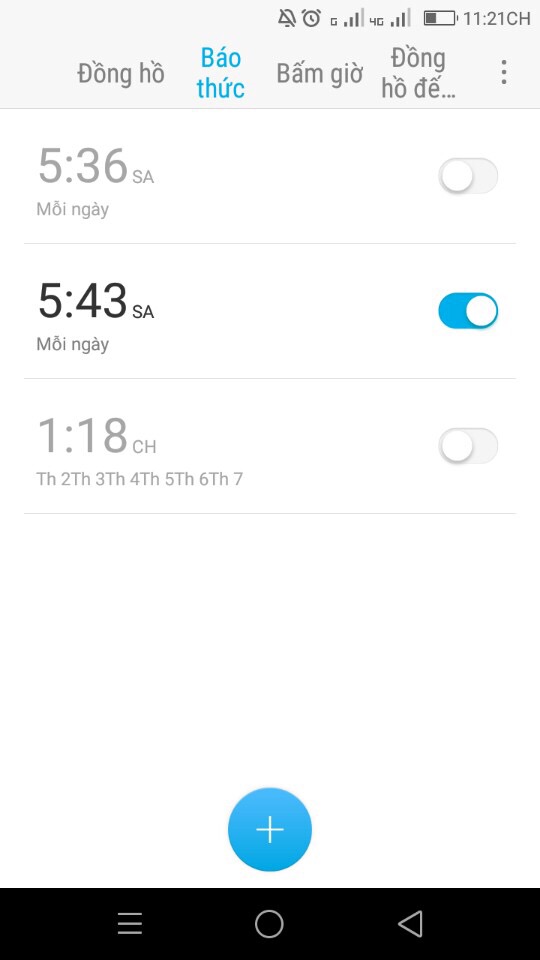This screenshot has width=540, height=960.
Task: Open the Đồng hồ đế… tab
Action: pyautogui.click(x=419, y=73)
